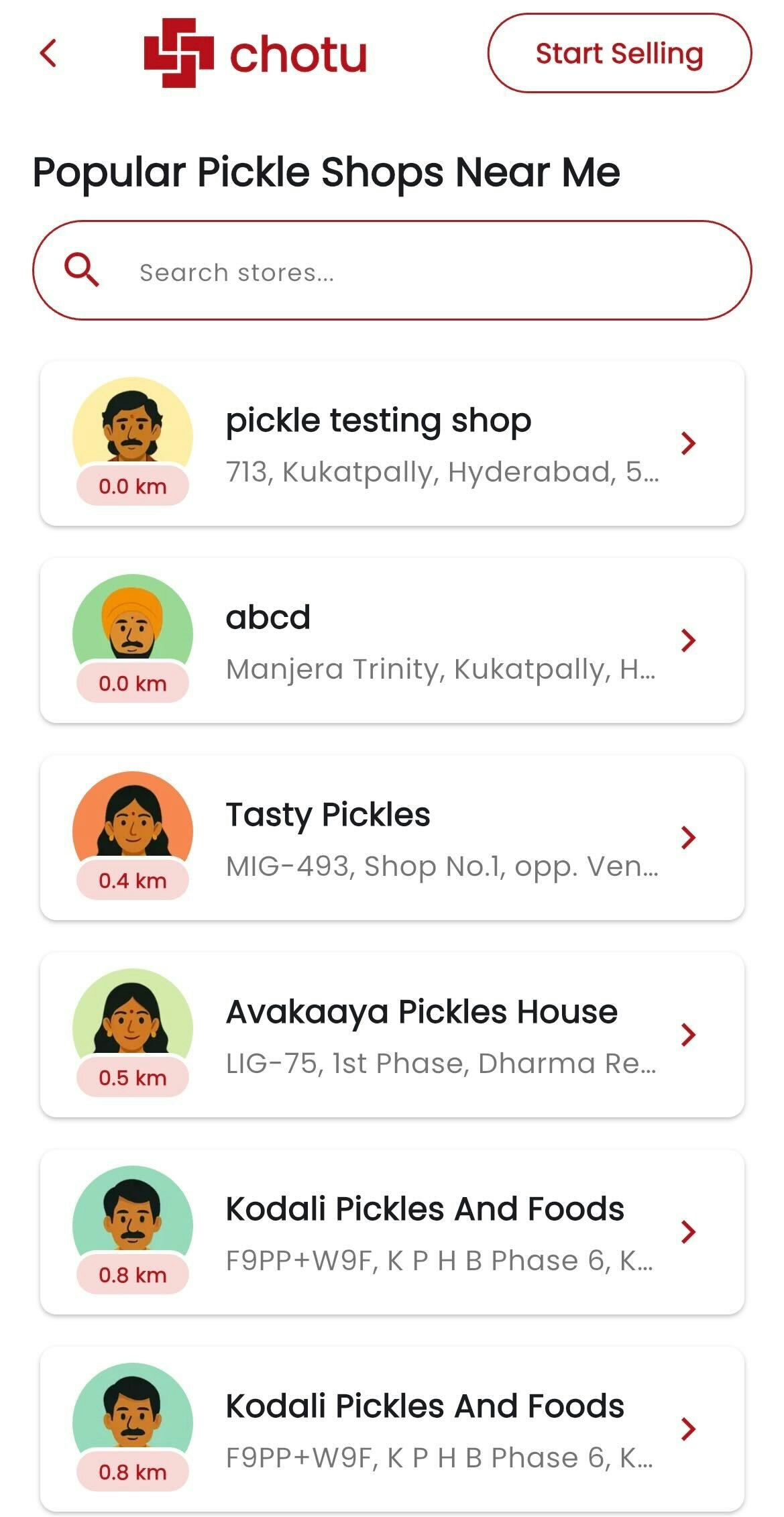Open Avakaaya Pickles House
The width and height of the screenshot is (784, 1517).
coord(392,1035)
